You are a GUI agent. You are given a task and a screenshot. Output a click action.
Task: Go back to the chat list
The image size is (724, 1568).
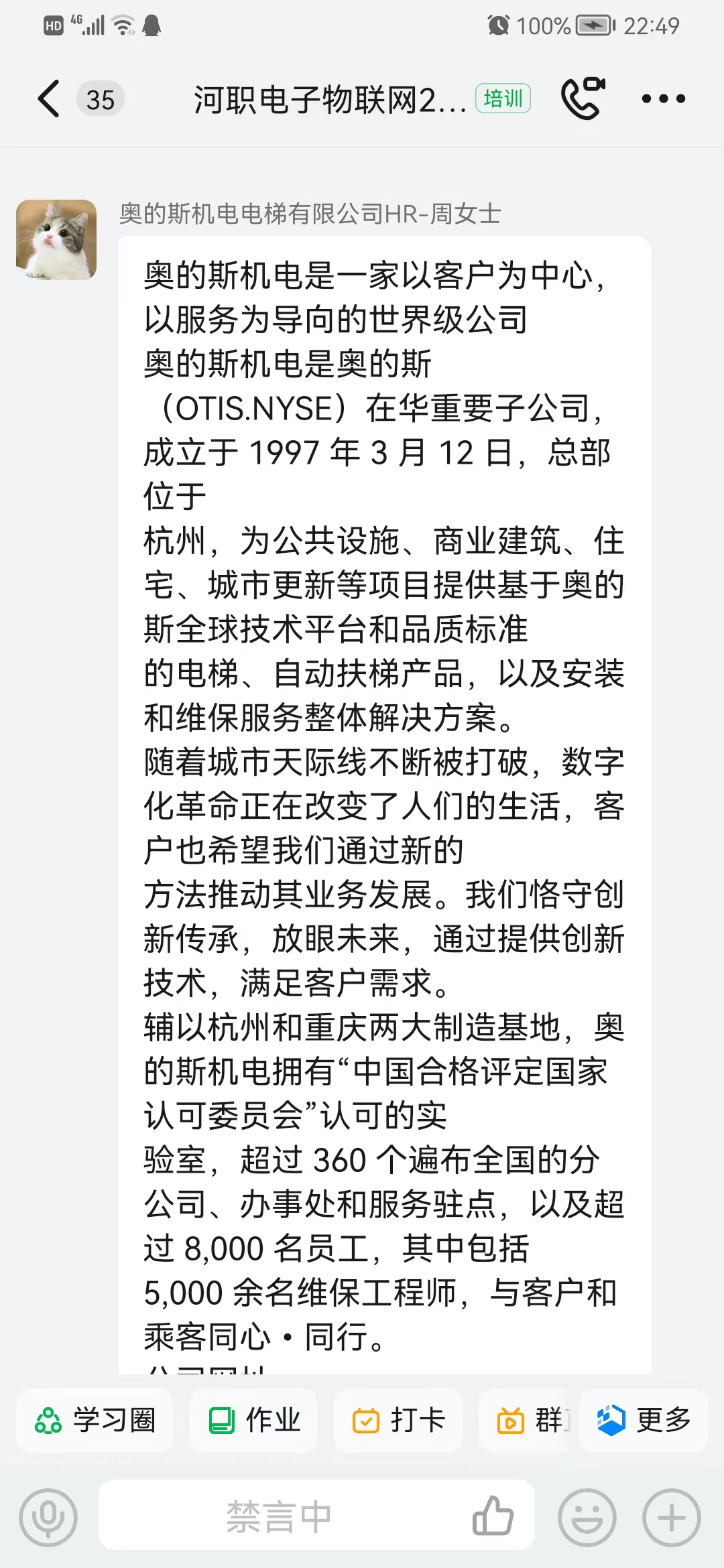(x=49, y=99)
